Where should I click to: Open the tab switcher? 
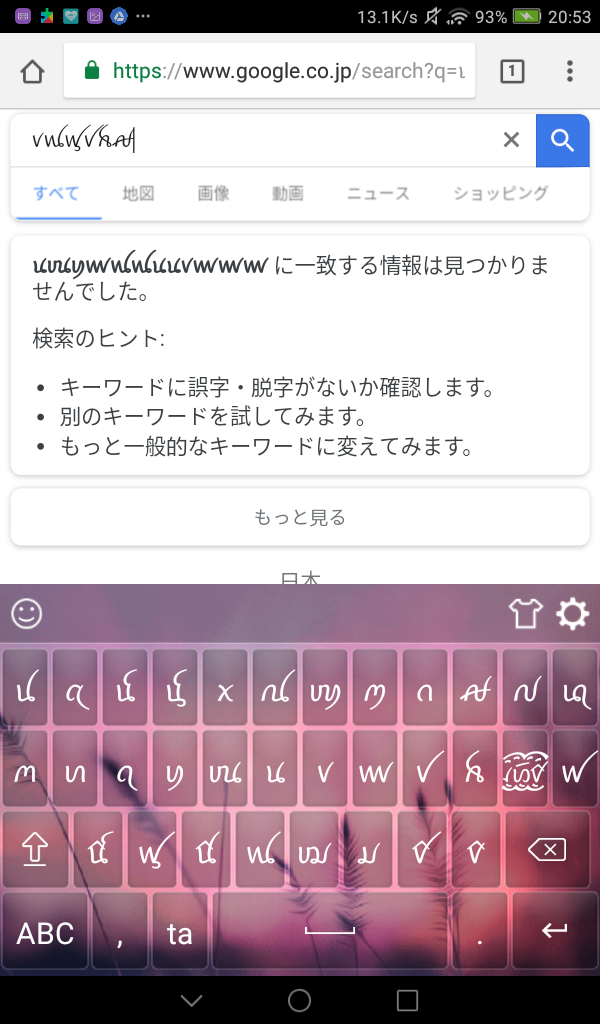tap(512, 71)
